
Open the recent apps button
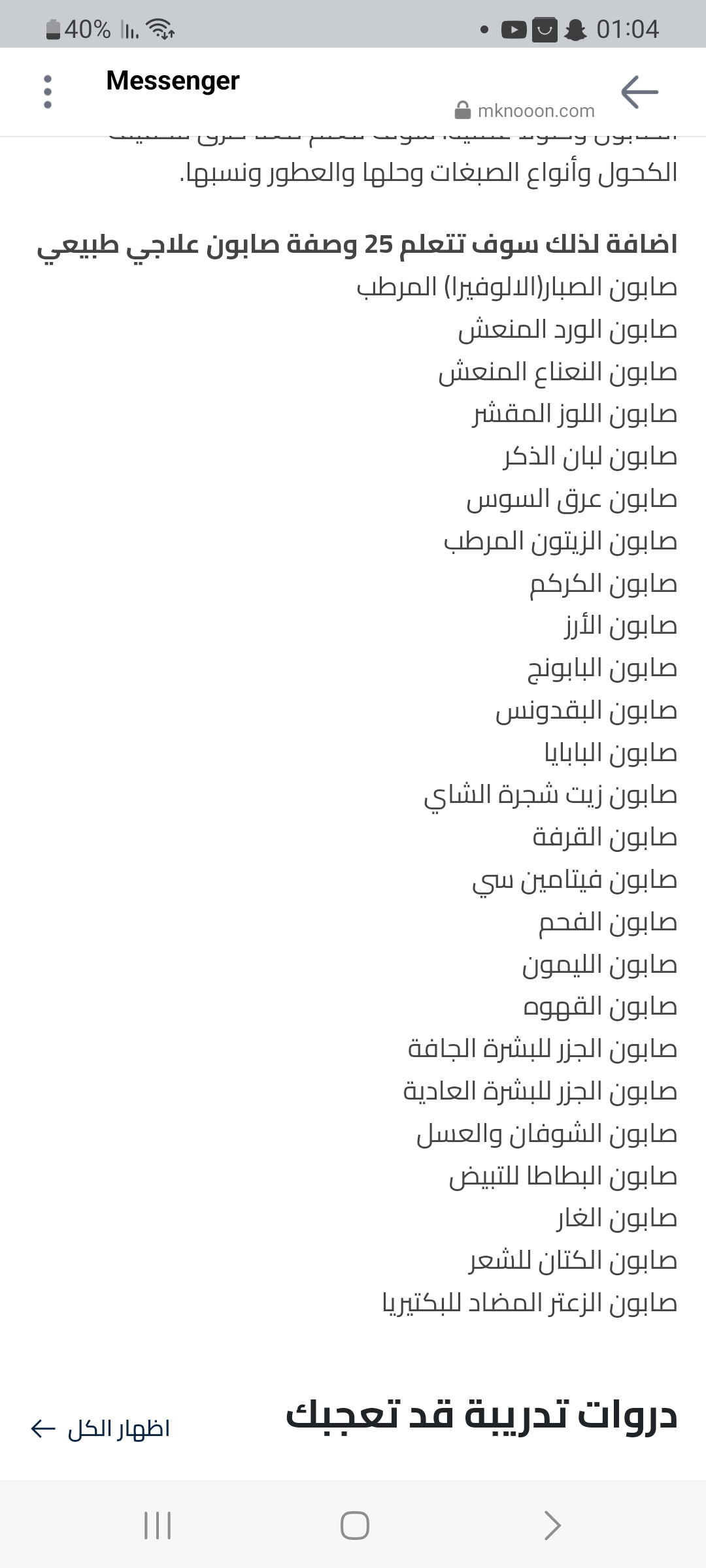[x=157, y=1526]
